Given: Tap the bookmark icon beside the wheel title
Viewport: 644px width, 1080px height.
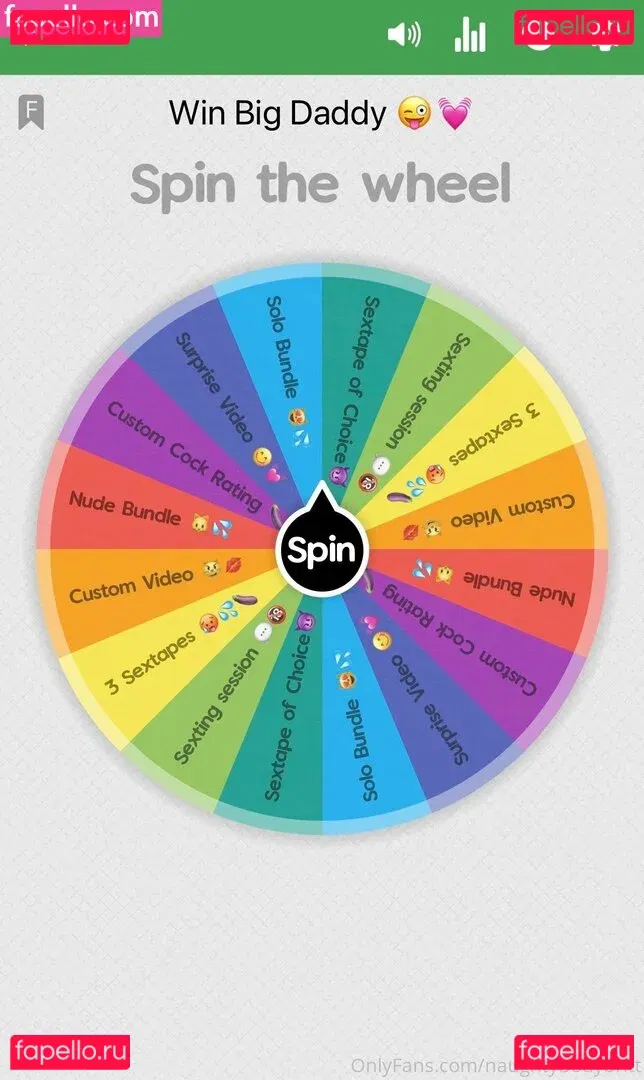Looking at the screenshot, I should point(31,112).
